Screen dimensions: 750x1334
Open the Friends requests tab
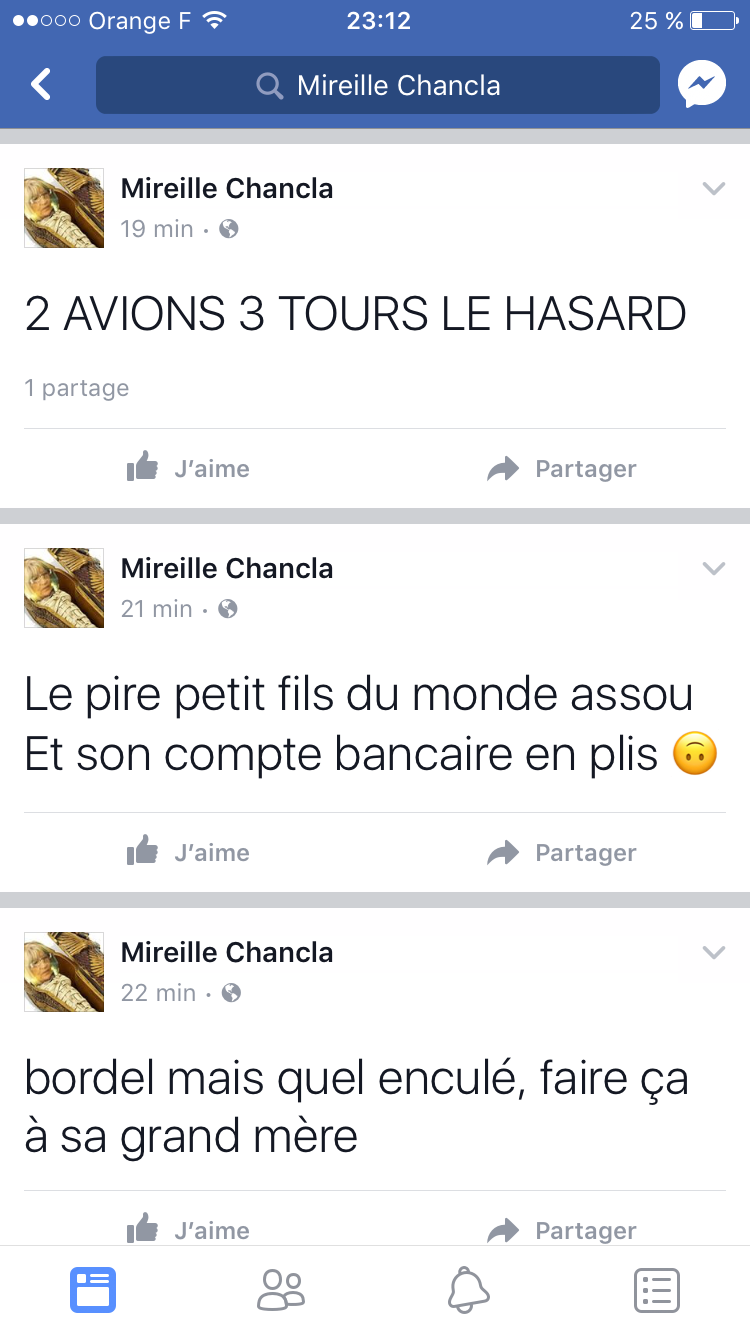click(x=281, y=1290)
